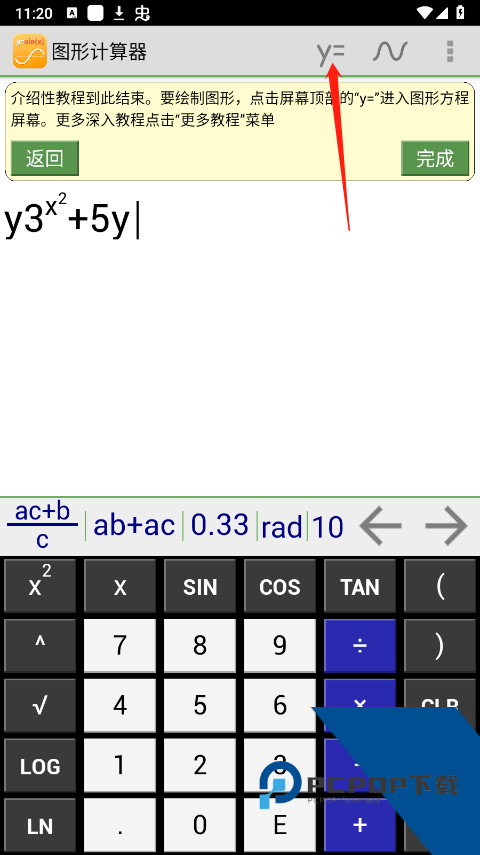This screenshot has height=855, width=480.
Task: Insert COS function
Action: click(280, 586)
